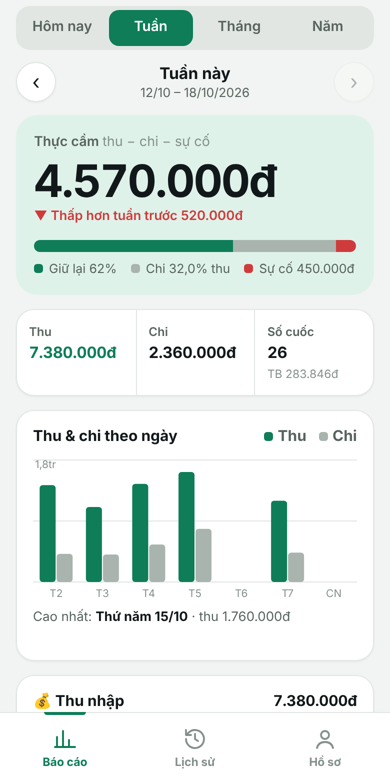The image size is (390, 778).
Task: Switch to the Hôm nay period tab
Action: 63,28
